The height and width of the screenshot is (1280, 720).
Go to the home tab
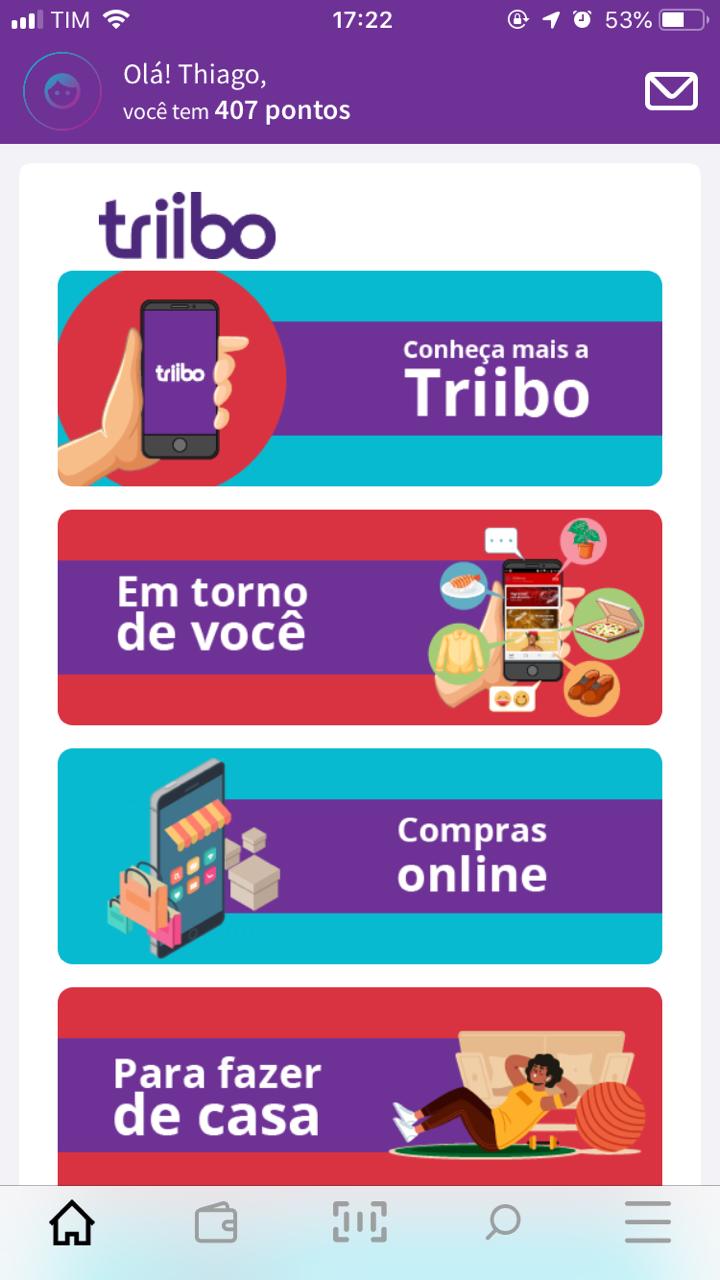tap(72, 1222)
